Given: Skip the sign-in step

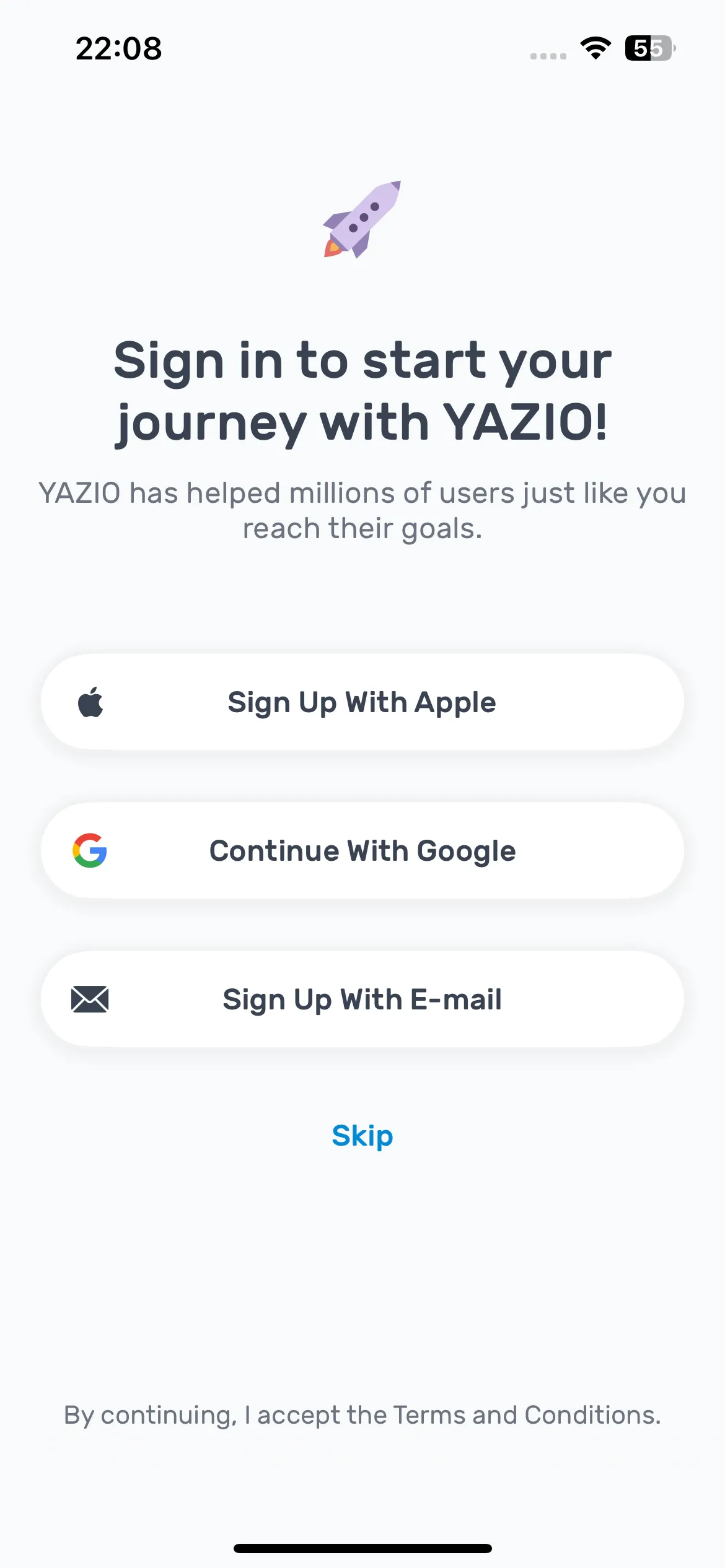Looking at the screenshot, I should pyautogui.click(x=362, y=1136).
